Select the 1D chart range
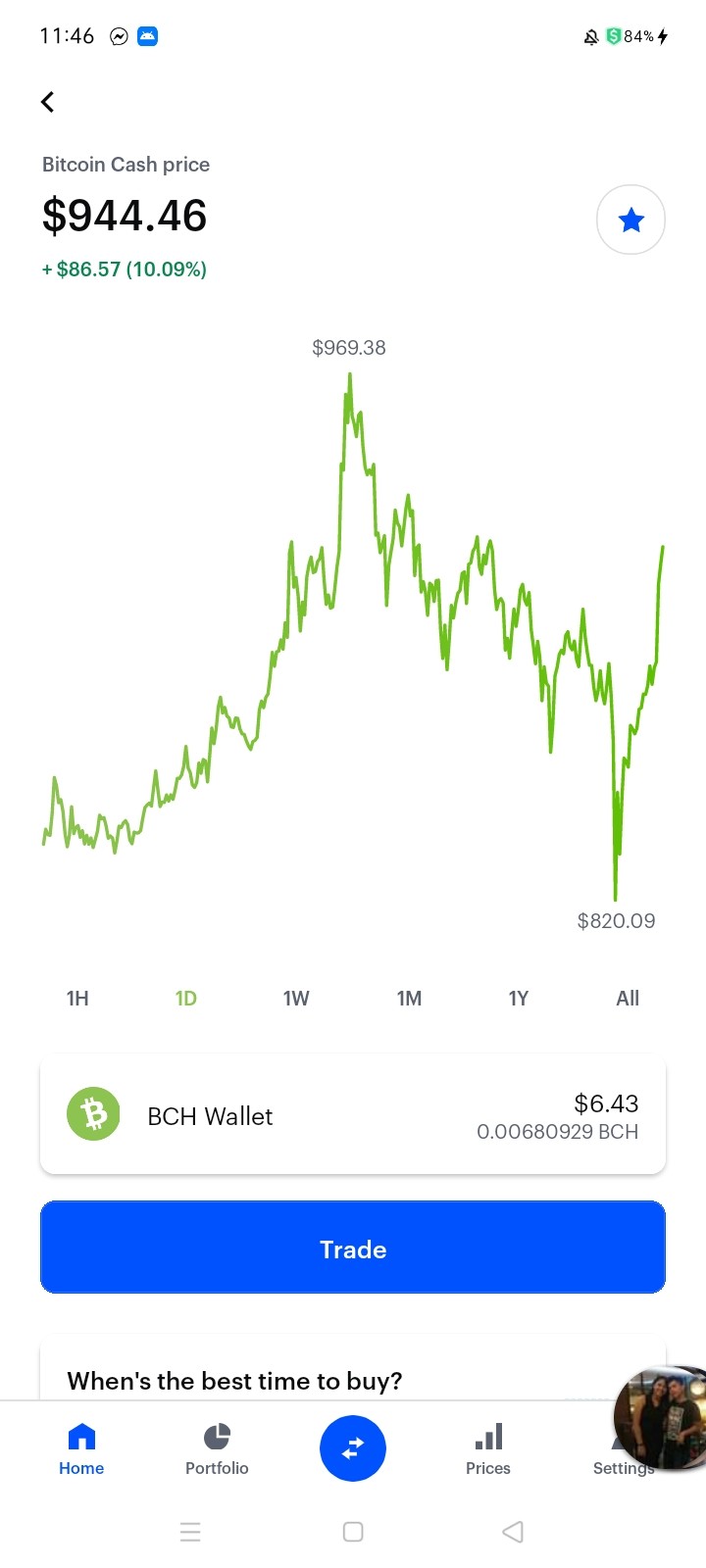This screenshot has height=1568, width=706. [x=186, y=998]
